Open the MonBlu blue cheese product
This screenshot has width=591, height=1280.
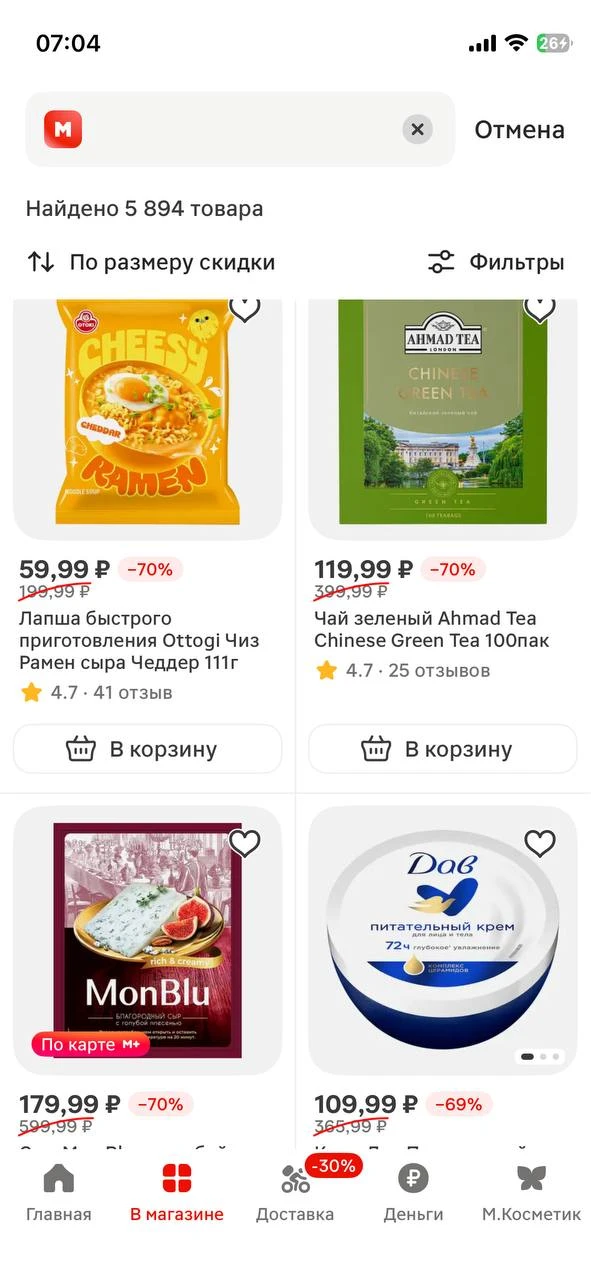(148, 940)
